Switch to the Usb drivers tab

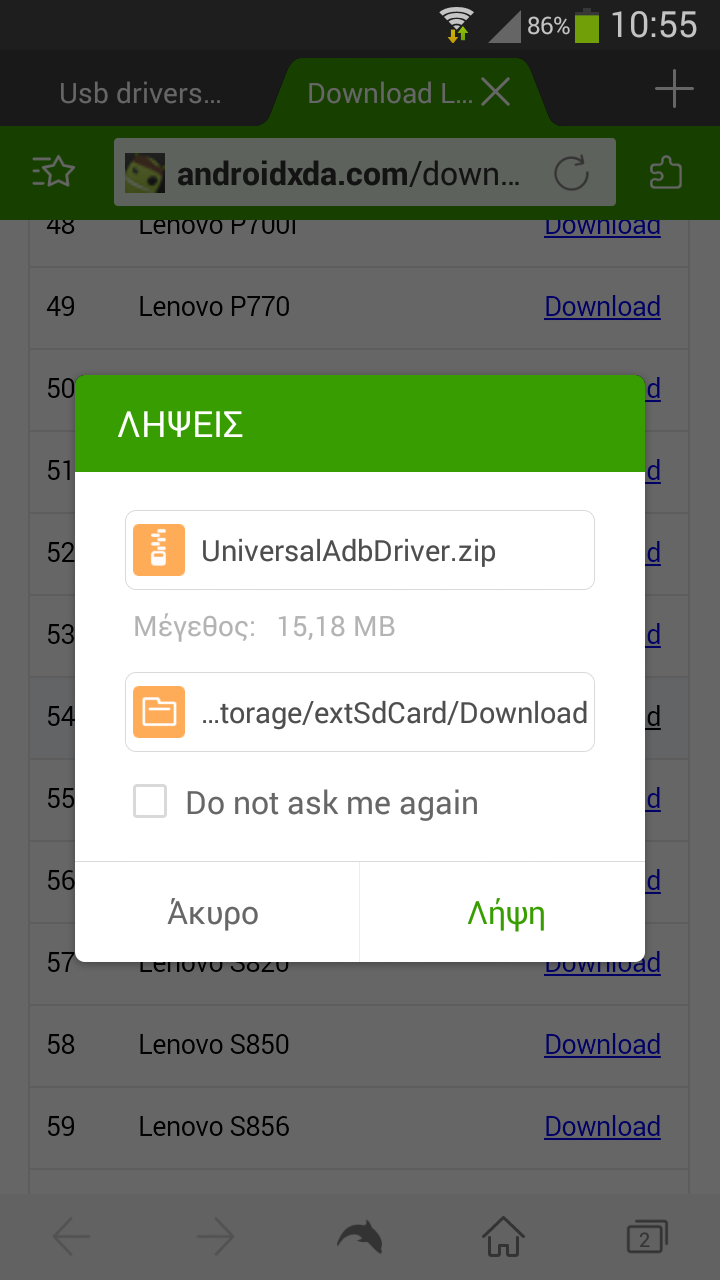tap(140, 93)
